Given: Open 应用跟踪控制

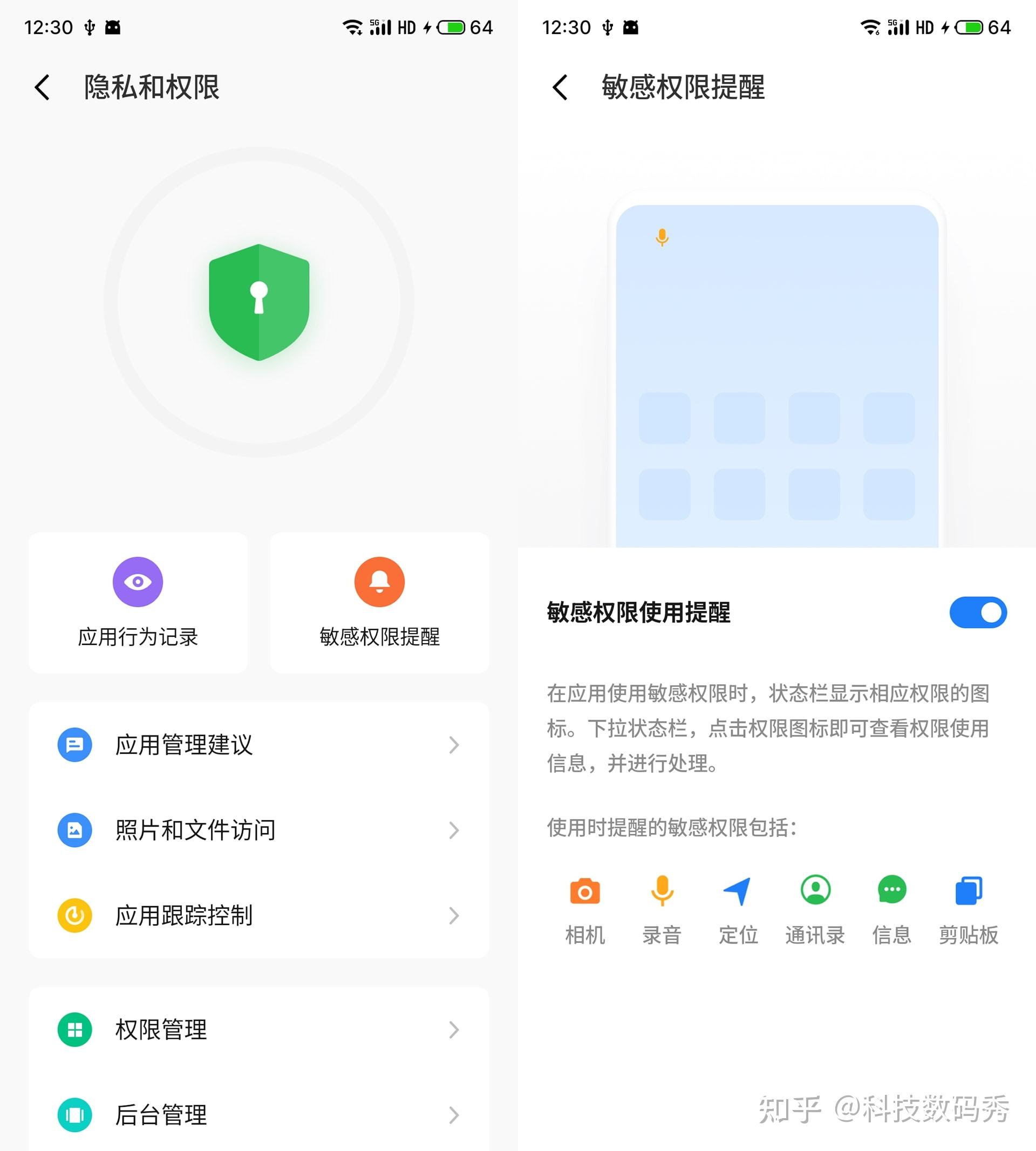Looking at the screenshot, I should tap(258, 915).
